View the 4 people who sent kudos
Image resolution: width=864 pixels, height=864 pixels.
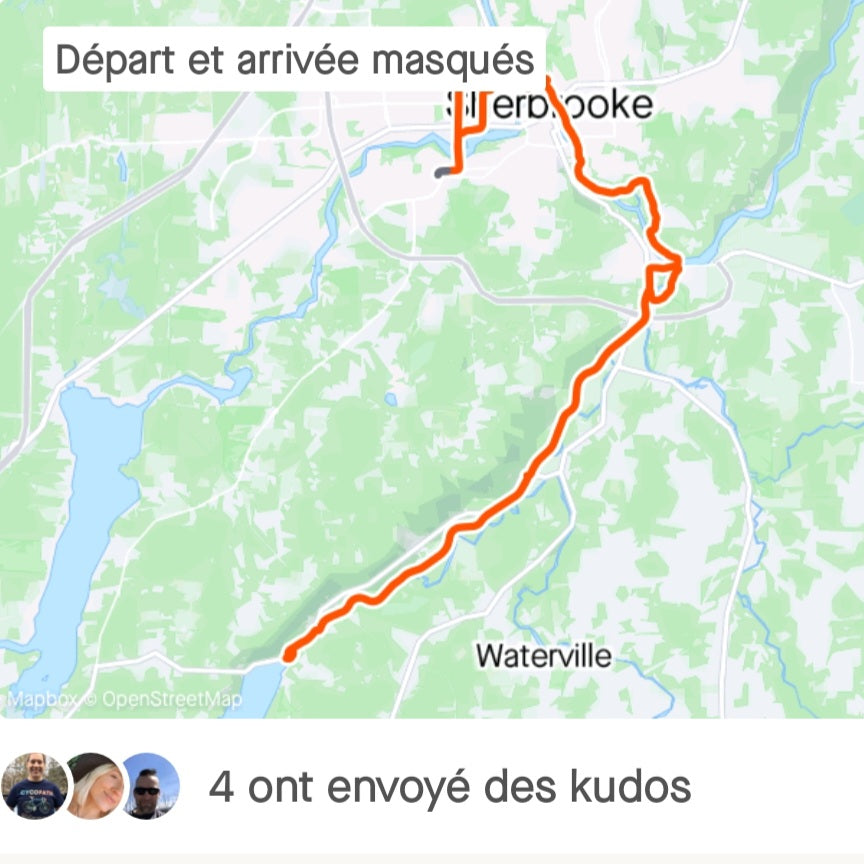(449, 787)
